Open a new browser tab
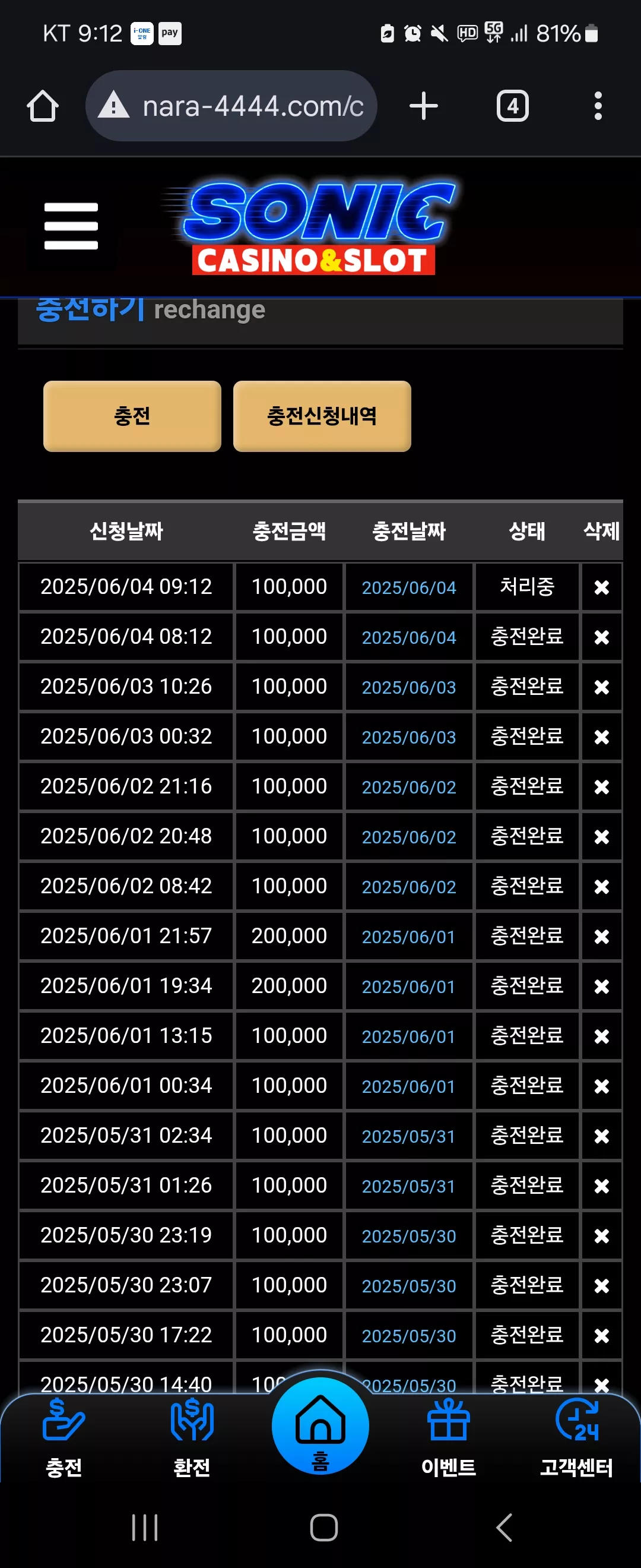This screenshot has height=1568, width=641. 423,106
